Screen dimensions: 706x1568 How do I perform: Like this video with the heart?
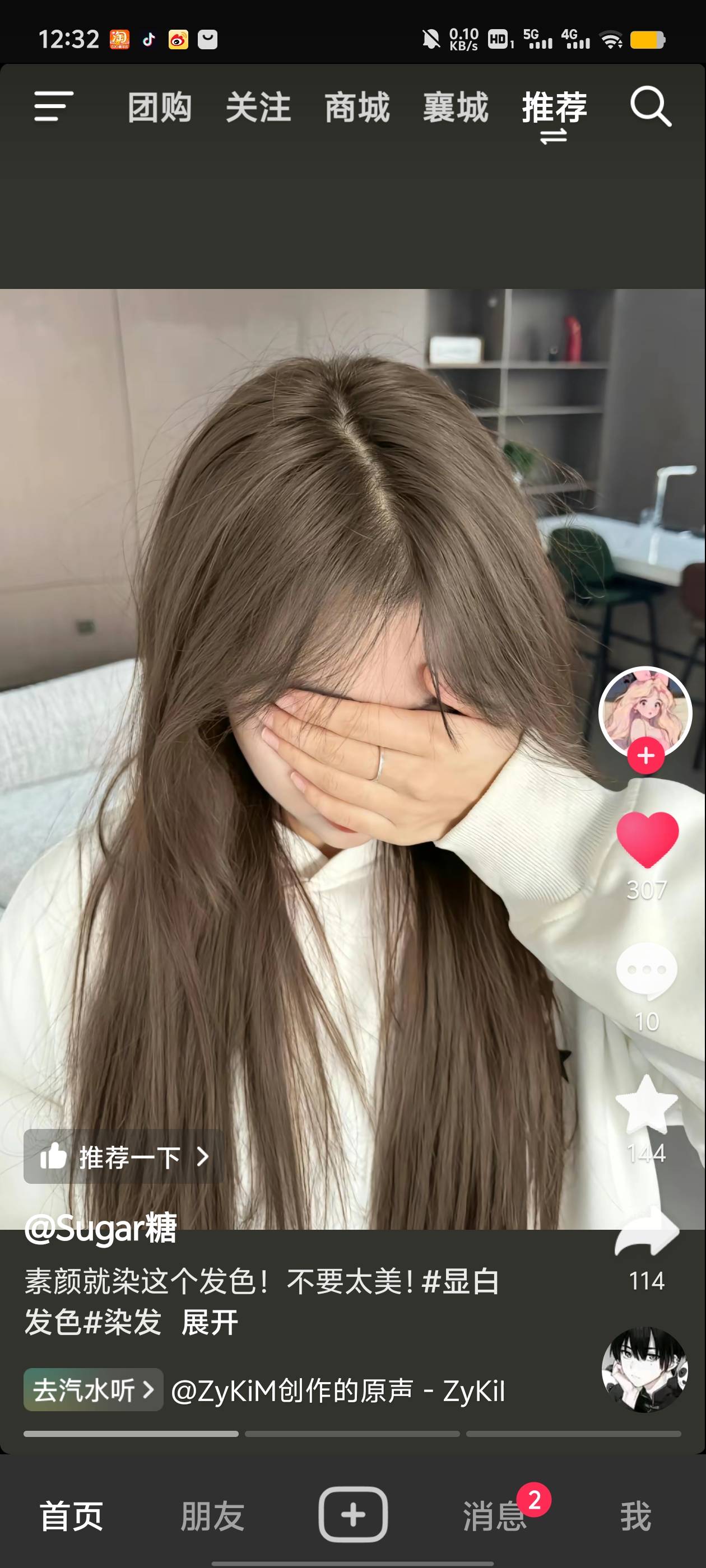[x=647, y=840]
